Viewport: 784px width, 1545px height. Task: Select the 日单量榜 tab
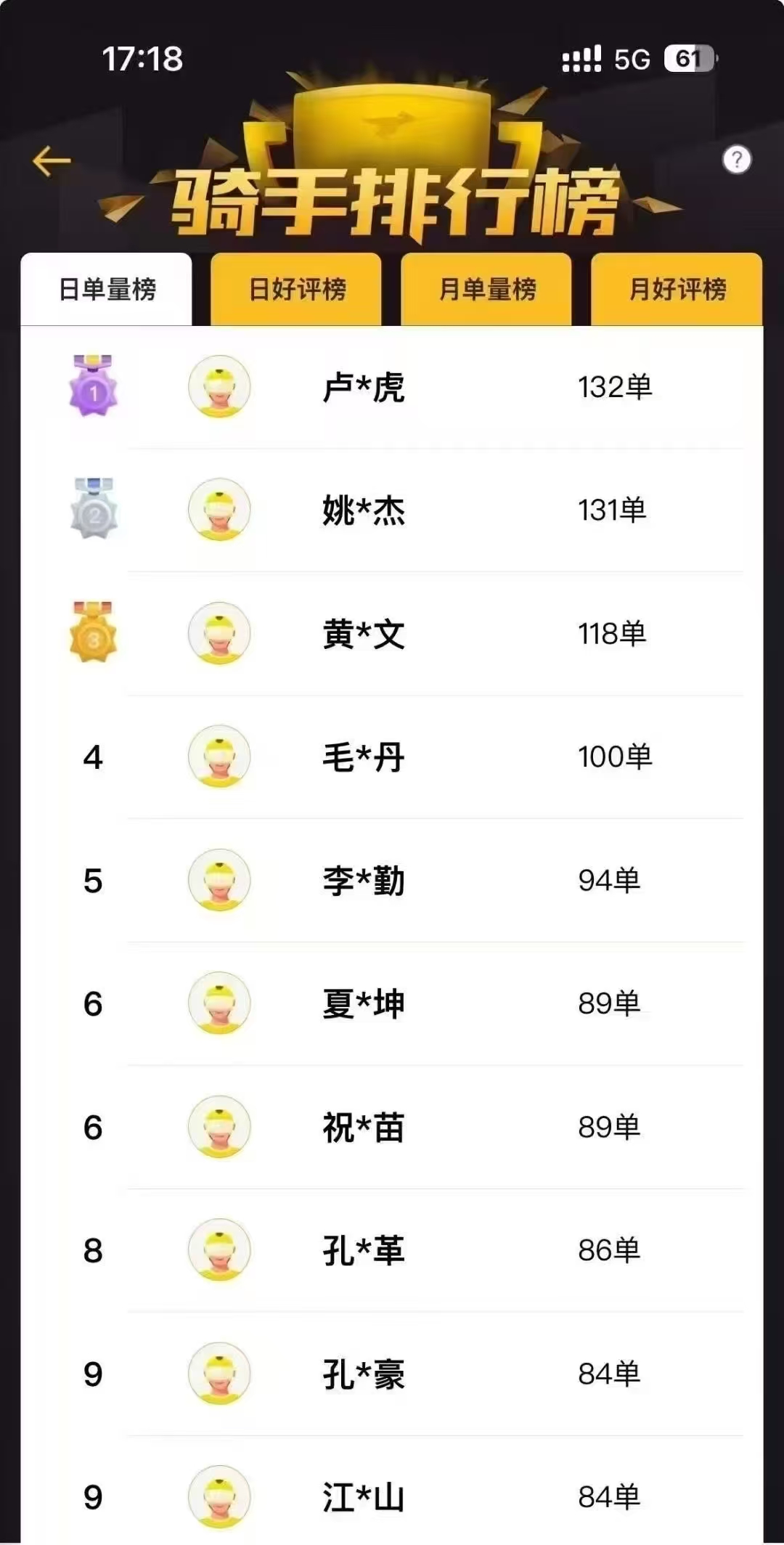click(107, 290)
